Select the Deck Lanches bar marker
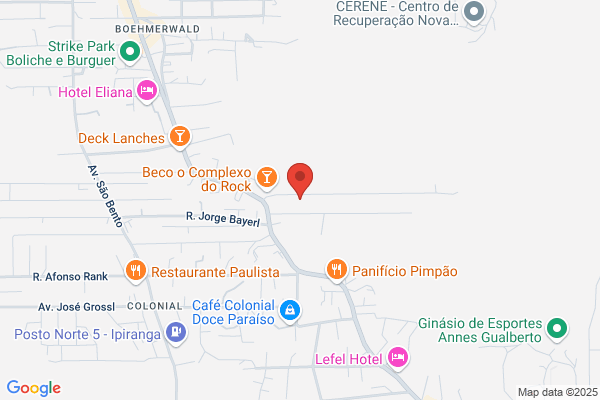This screenshot has height=400, width=600. click(x=179, y=137)
